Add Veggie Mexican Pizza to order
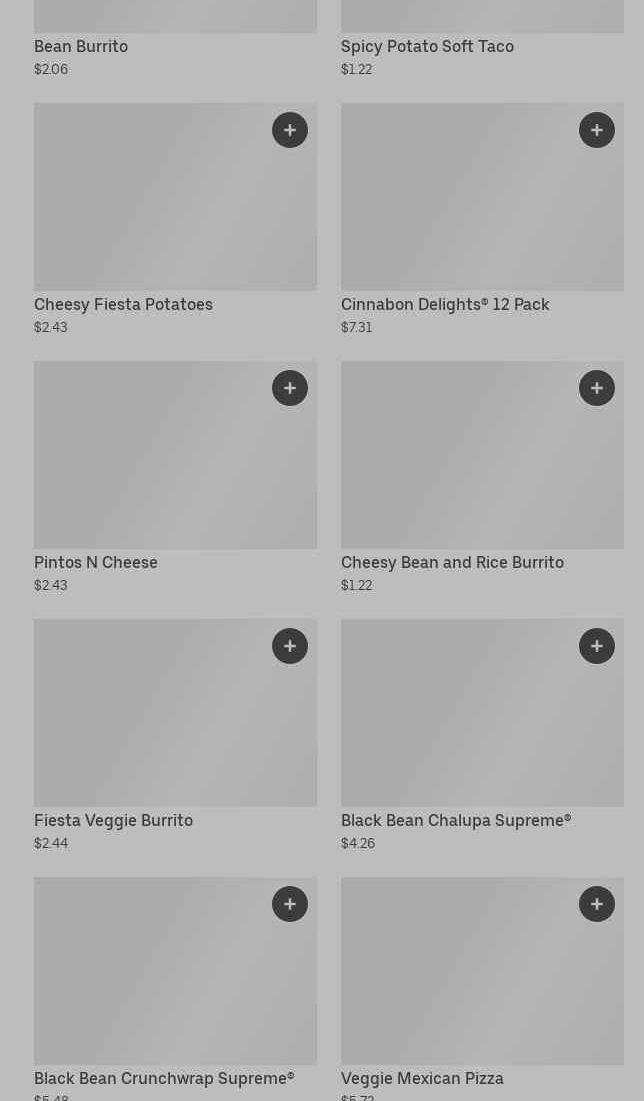This screenshot has height=1101, width=644. 597,904
